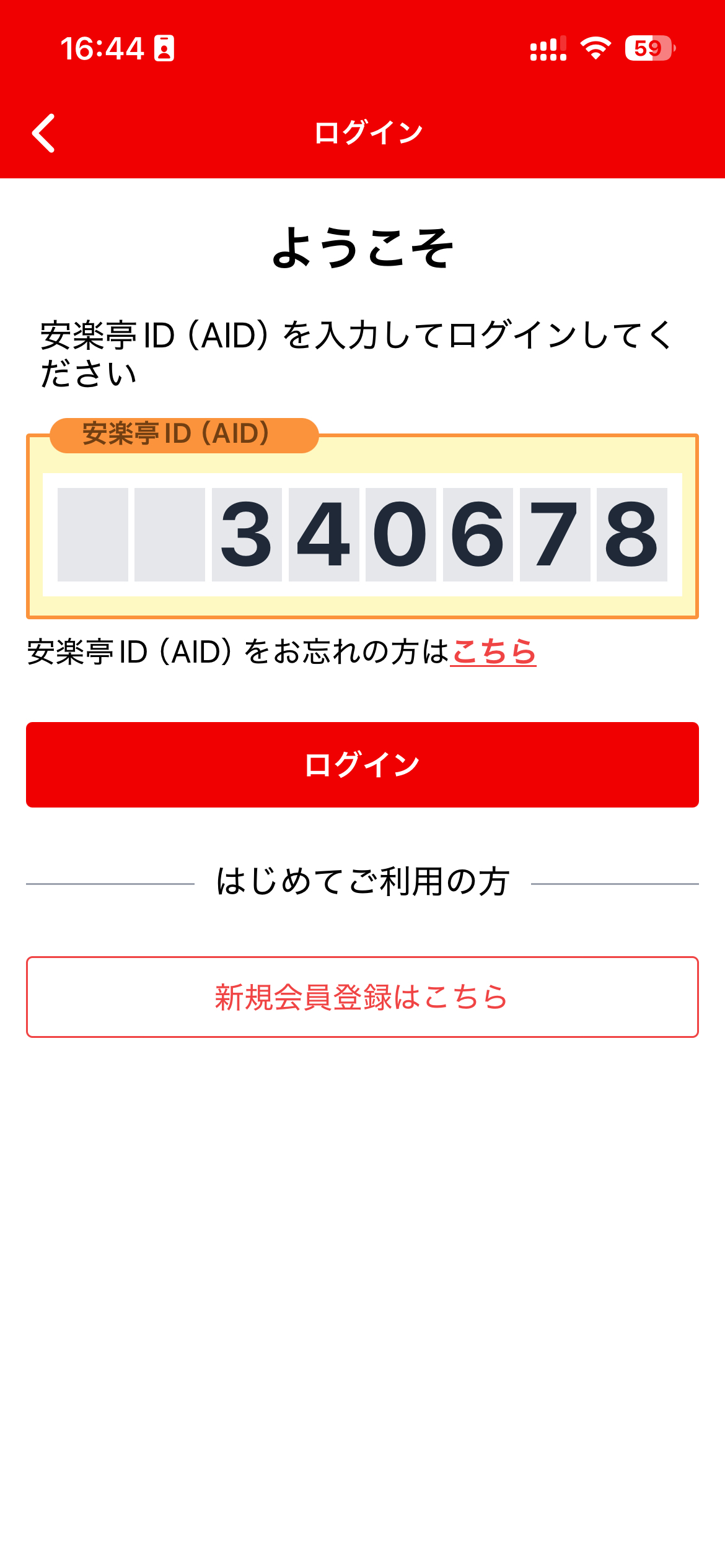Select the digit box showing 3

pyautogui.click(x=247, y=534)
